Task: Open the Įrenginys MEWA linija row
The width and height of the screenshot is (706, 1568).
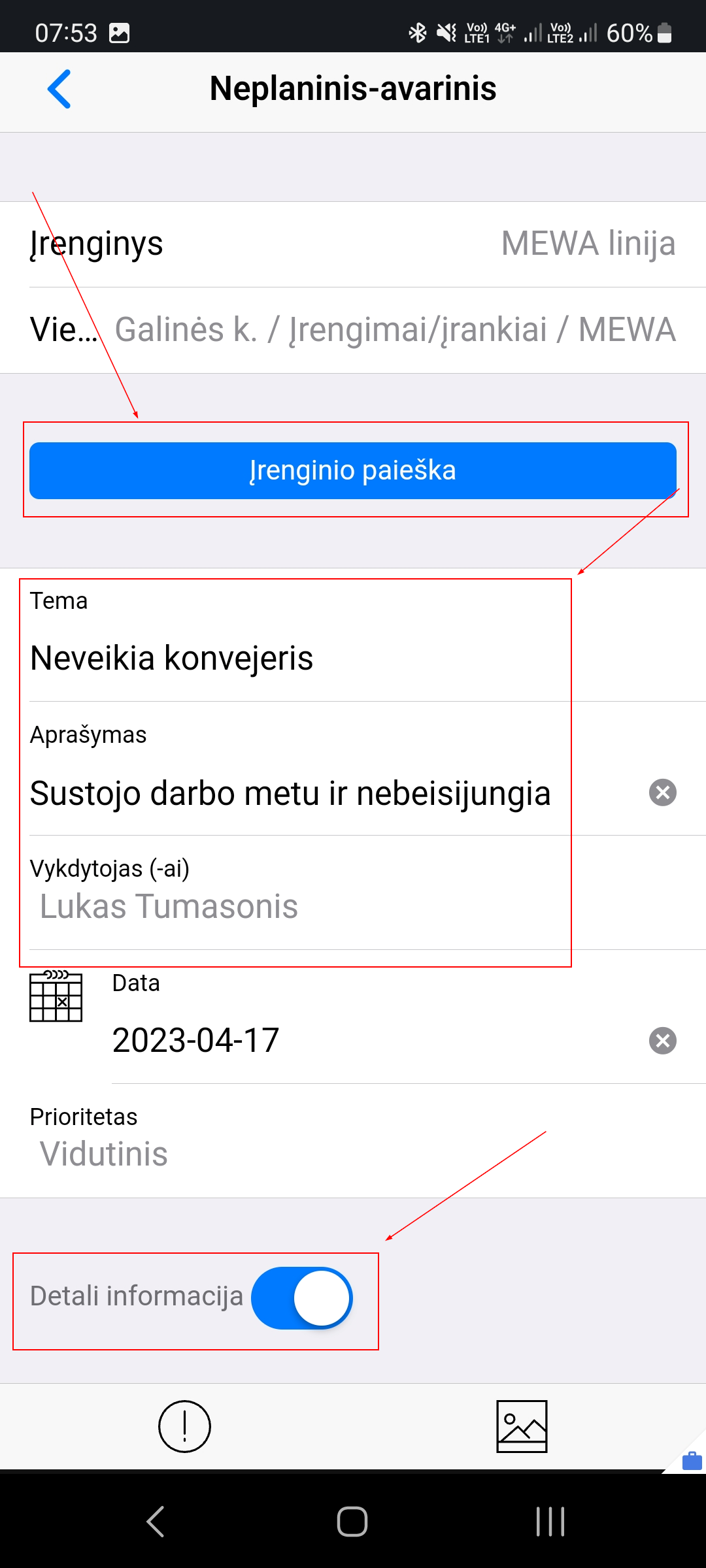Action: (353, 244)
